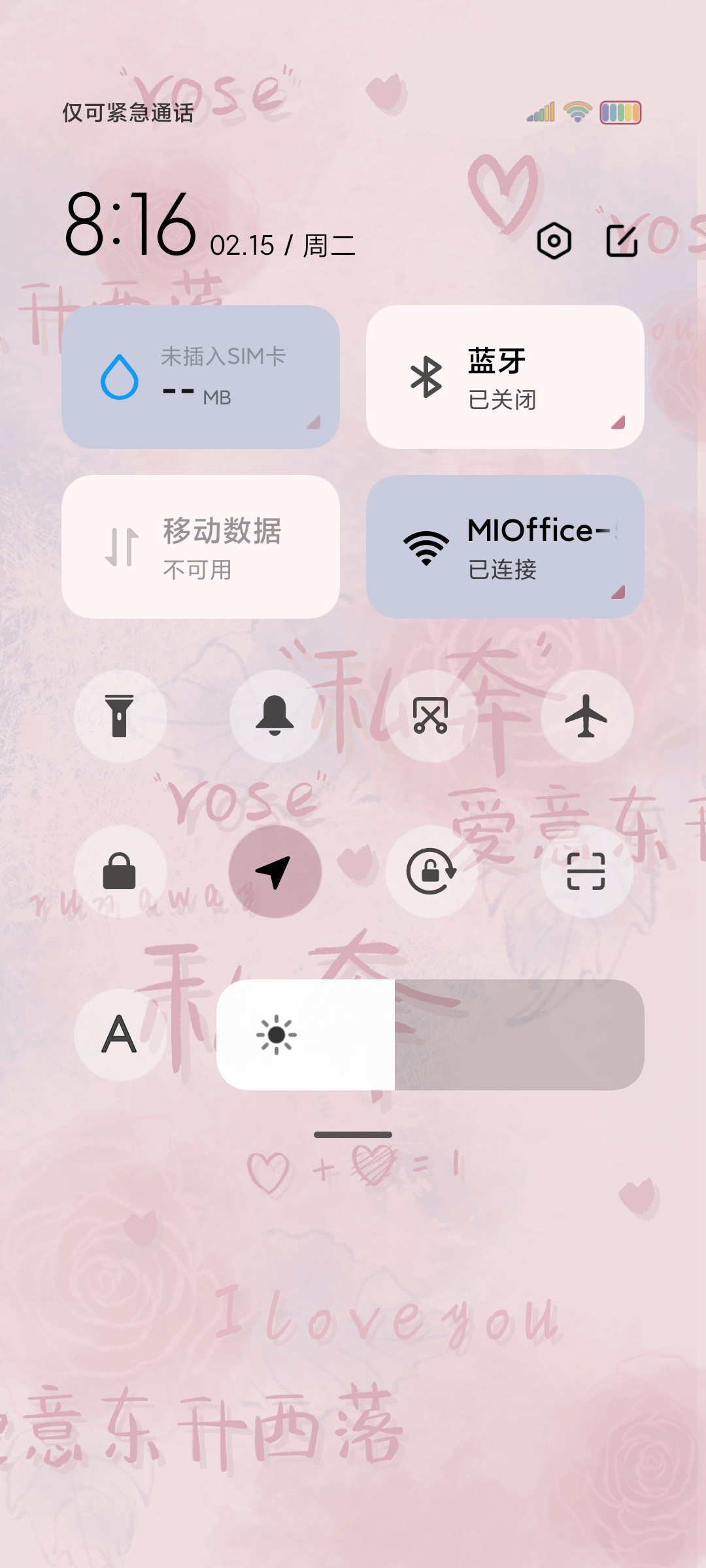Turn on Bluetooth (蓝牙) tile

[505, 377]
